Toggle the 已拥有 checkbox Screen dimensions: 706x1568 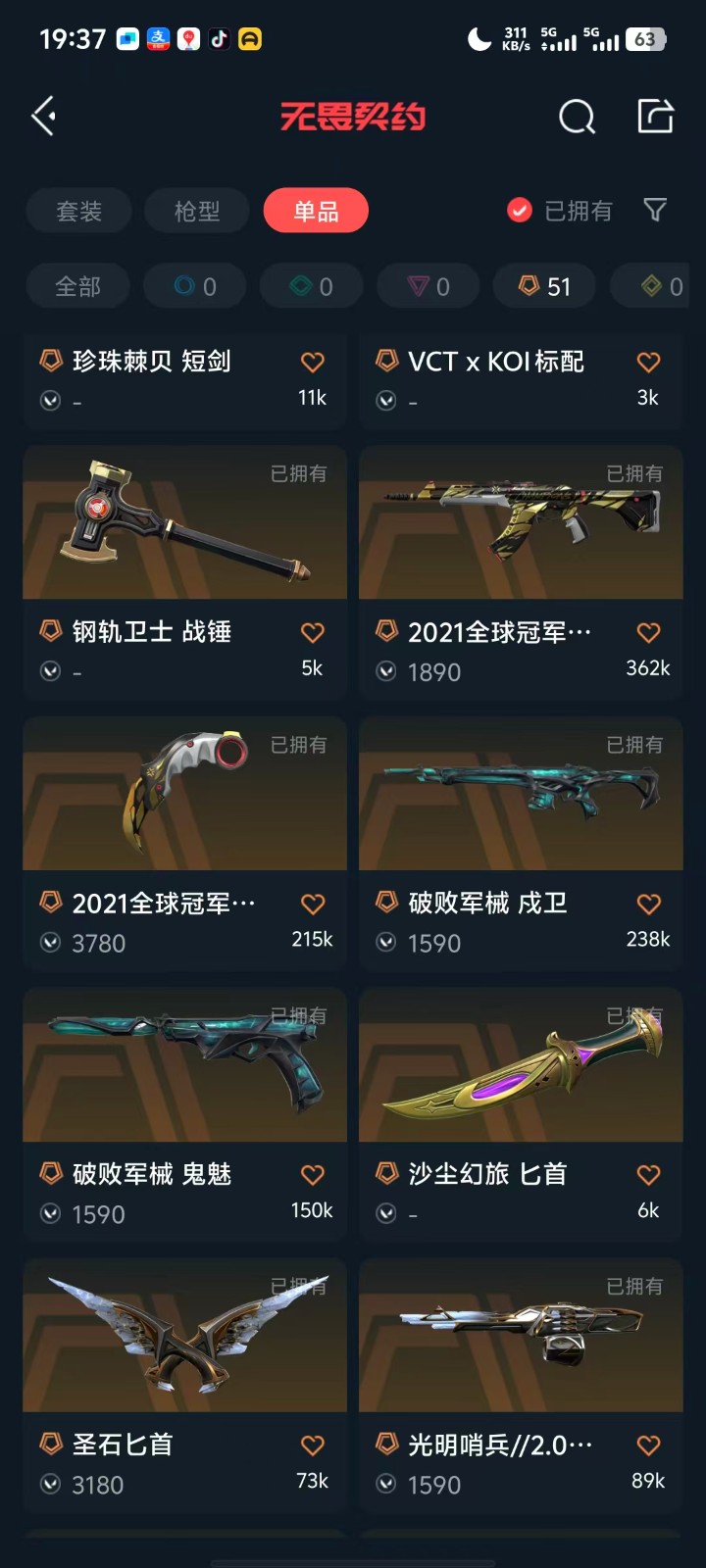point(520,211)
